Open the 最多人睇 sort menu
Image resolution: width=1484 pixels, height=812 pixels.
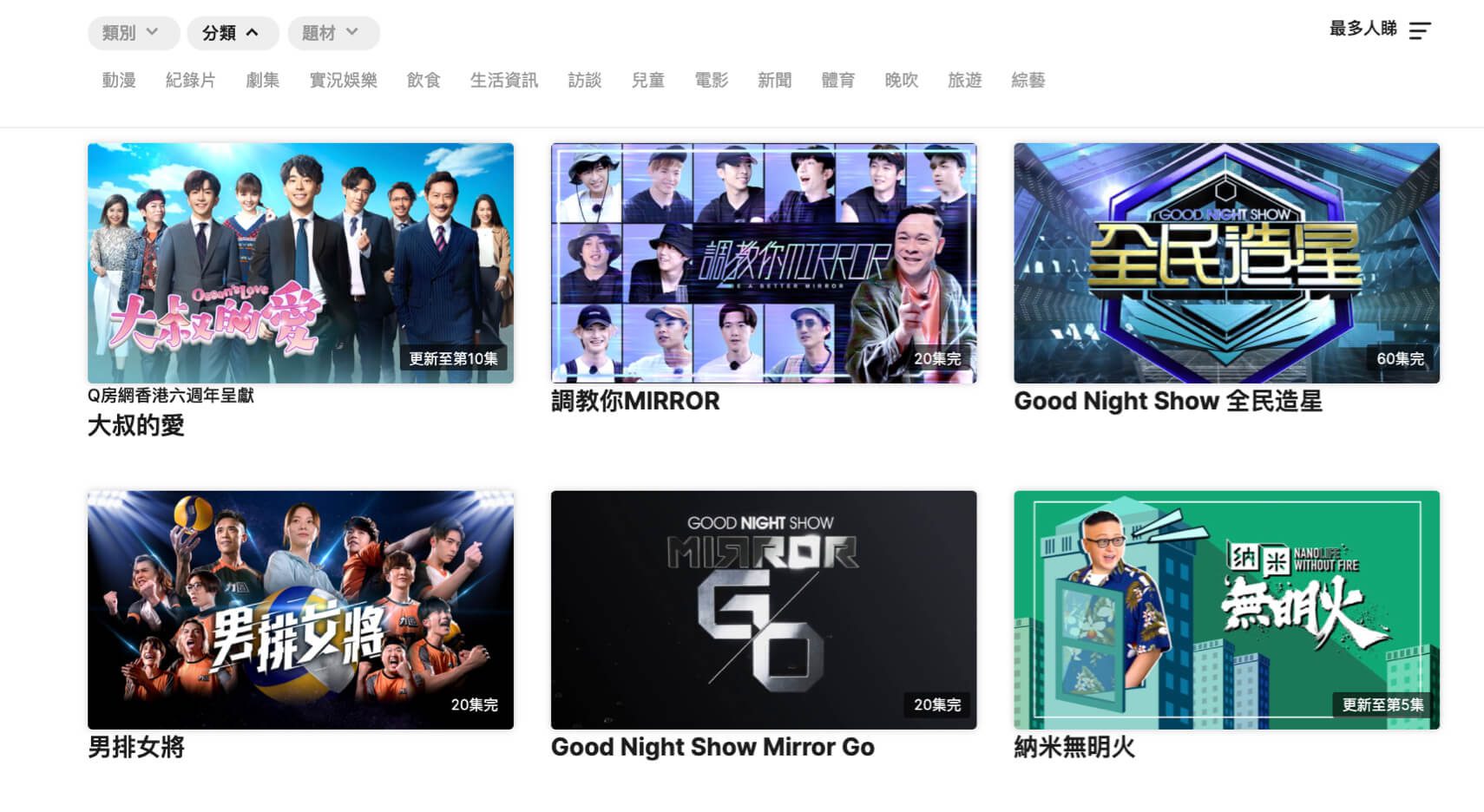tap(1380, 29)
